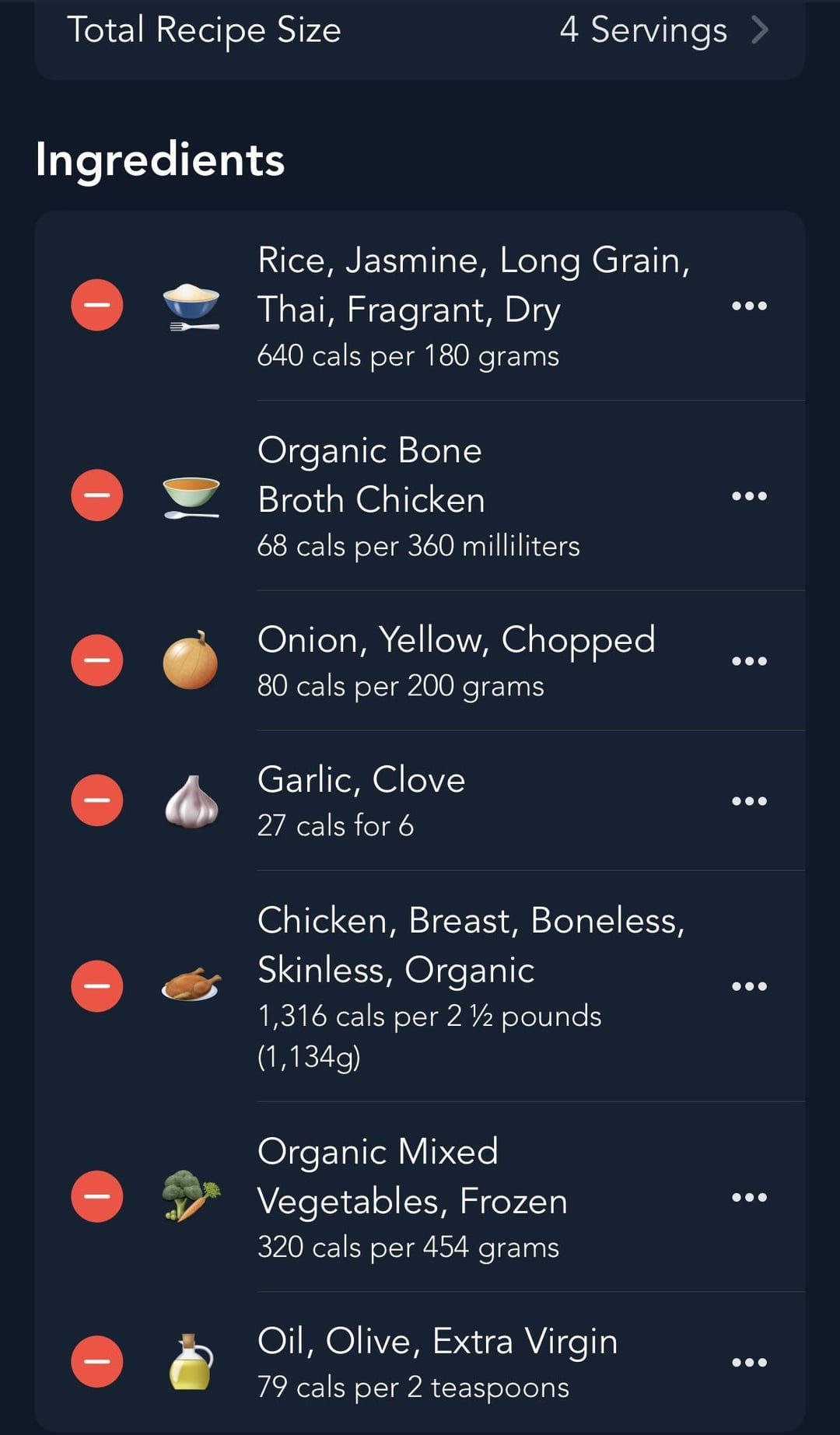
Task: Open more options for Chicken Breast
Action: tap(749, 986)
